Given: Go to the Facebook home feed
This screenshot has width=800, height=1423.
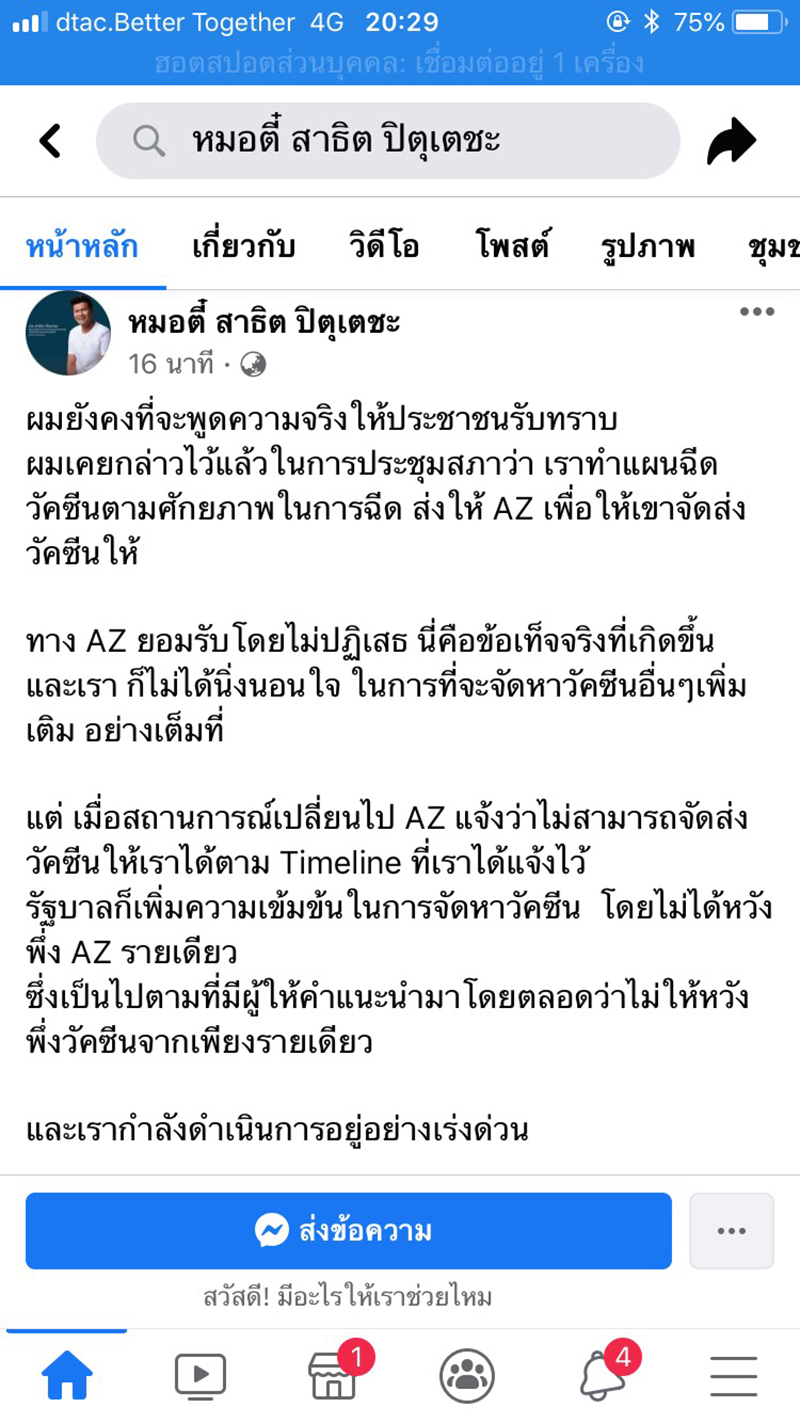Looking at the screenshot, I should click(x=67, y=1376).
